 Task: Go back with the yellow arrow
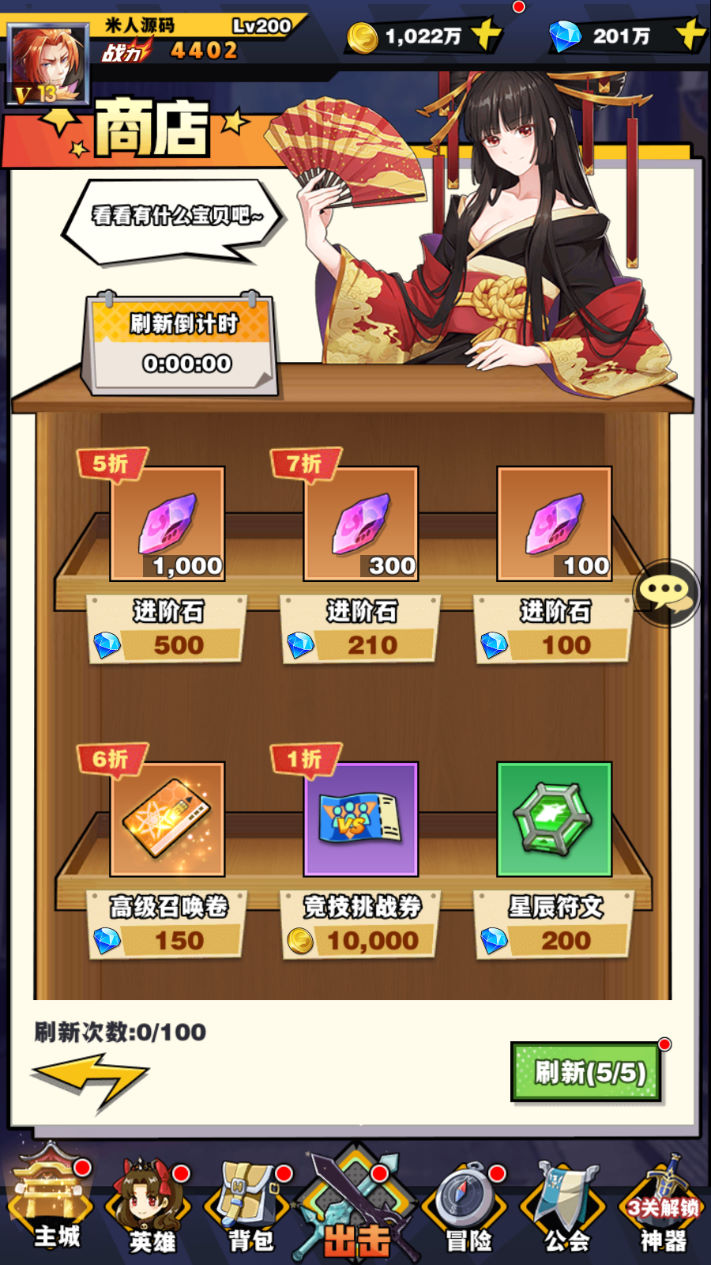coord(88,1078)
